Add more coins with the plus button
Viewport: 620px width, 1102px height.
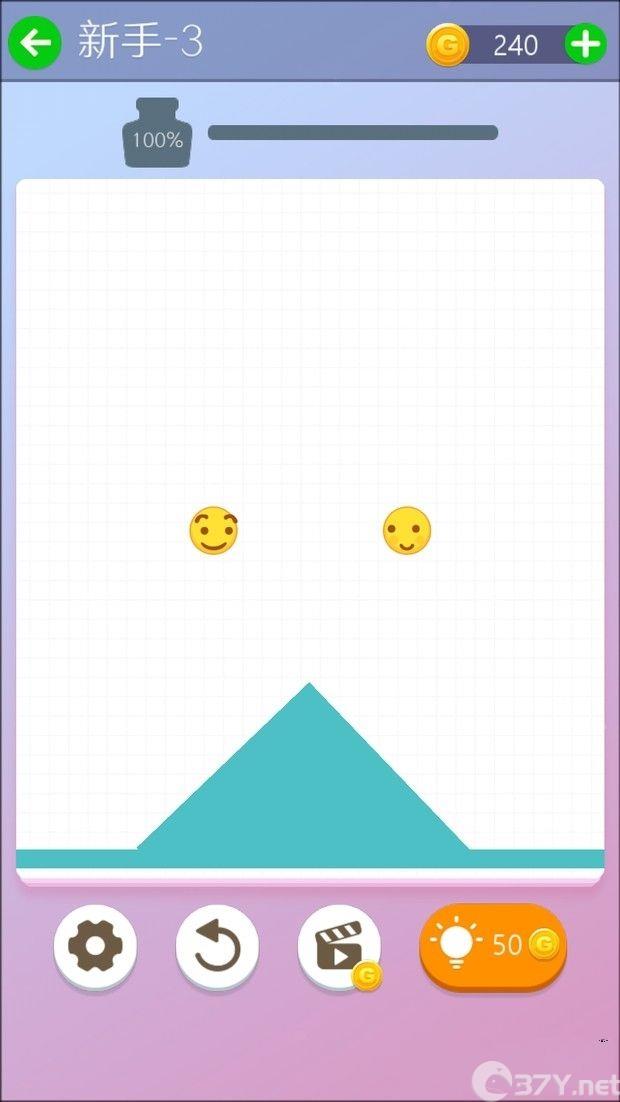click(x=585, y=44)
